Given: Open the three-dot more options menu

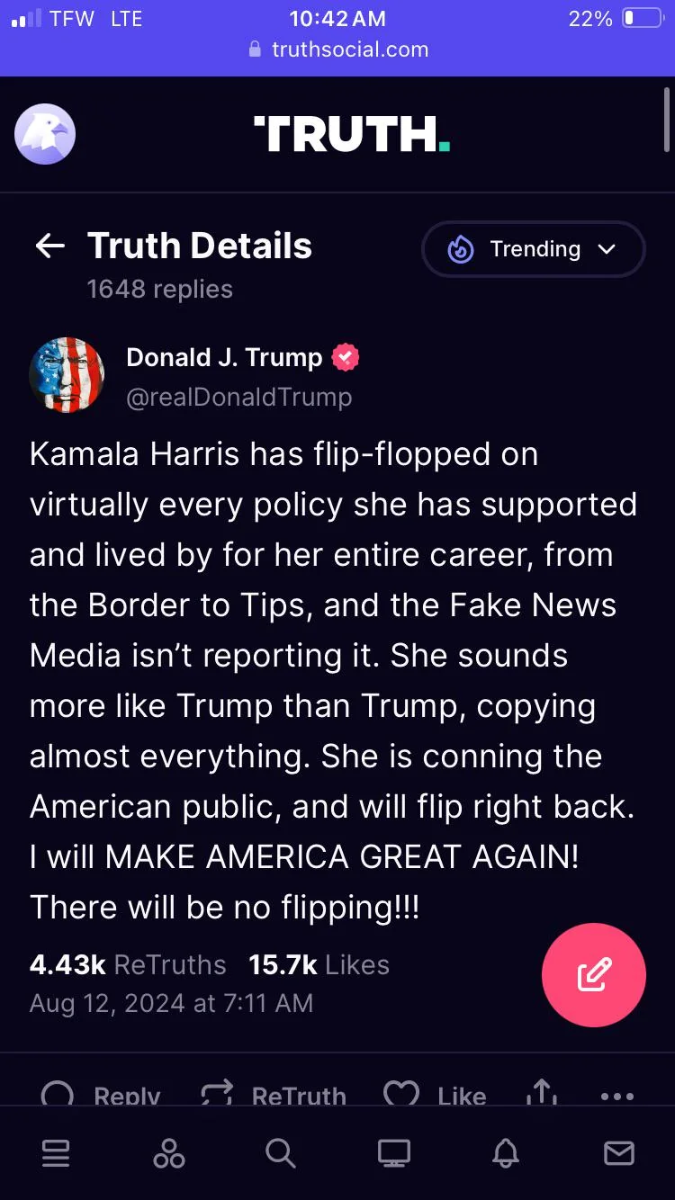Looking at the screenshot, I should click(x=617, y=1096).
